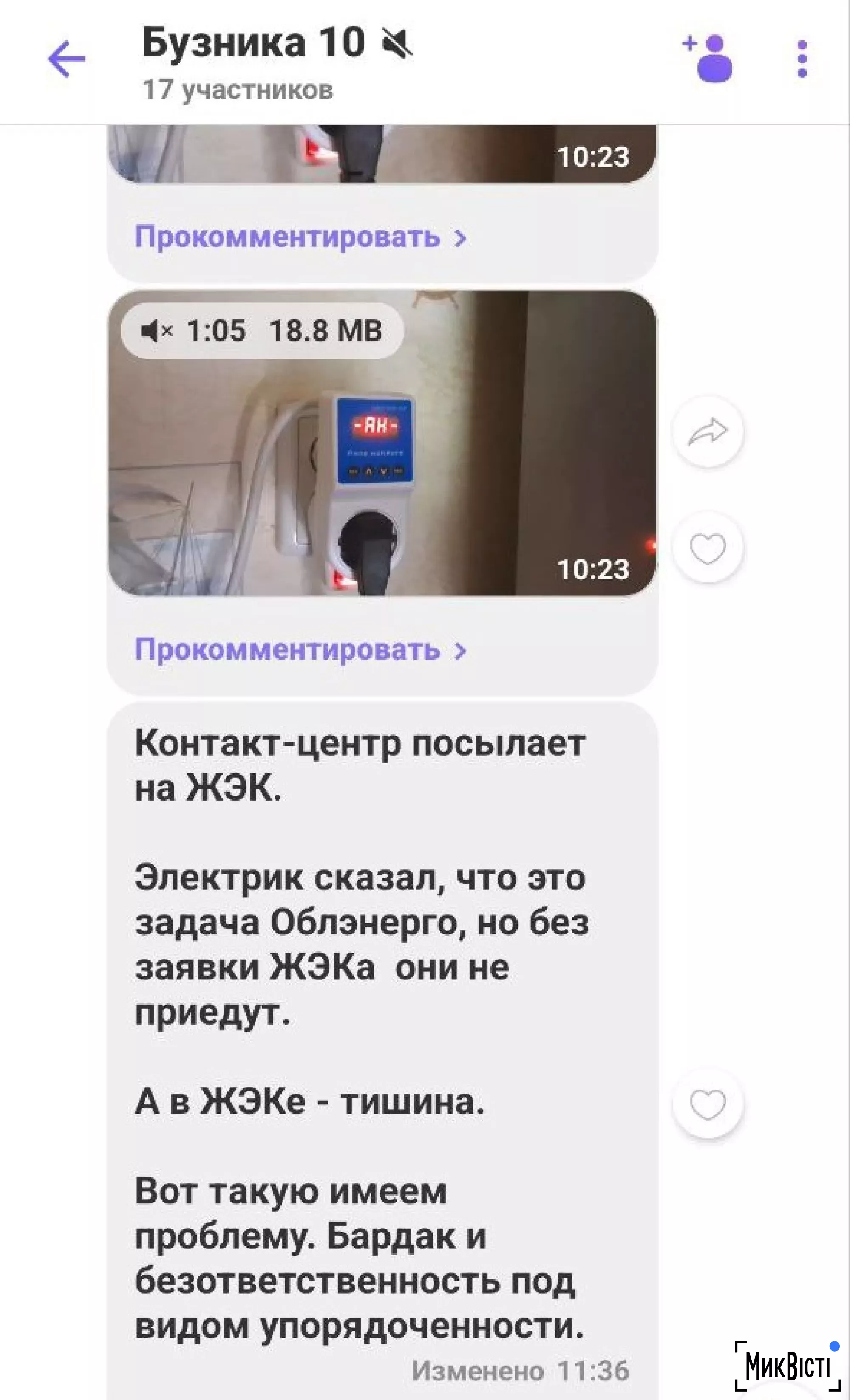850x1400 pixels.
Task: Tap Прокомментировать under the 1:05 video
Action: point(300,649)
